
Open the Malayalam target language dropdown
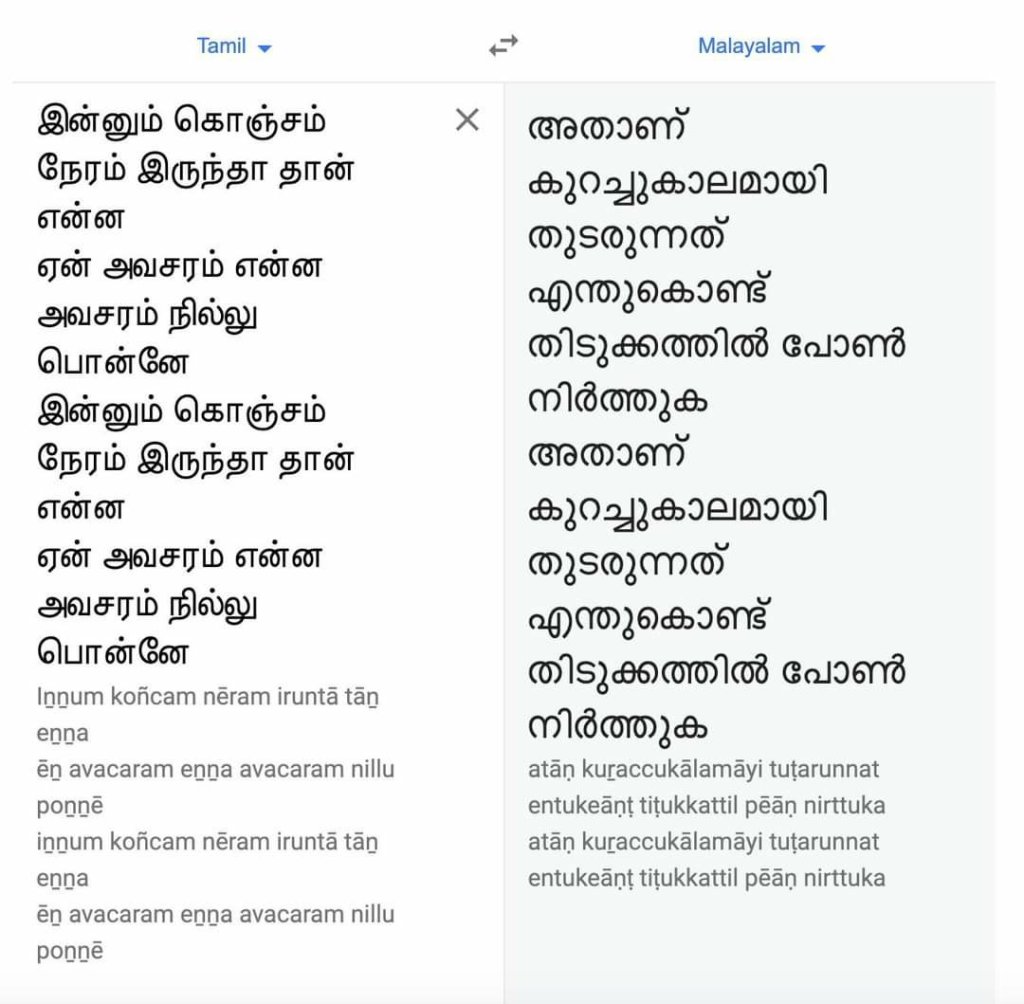(761, 46)
